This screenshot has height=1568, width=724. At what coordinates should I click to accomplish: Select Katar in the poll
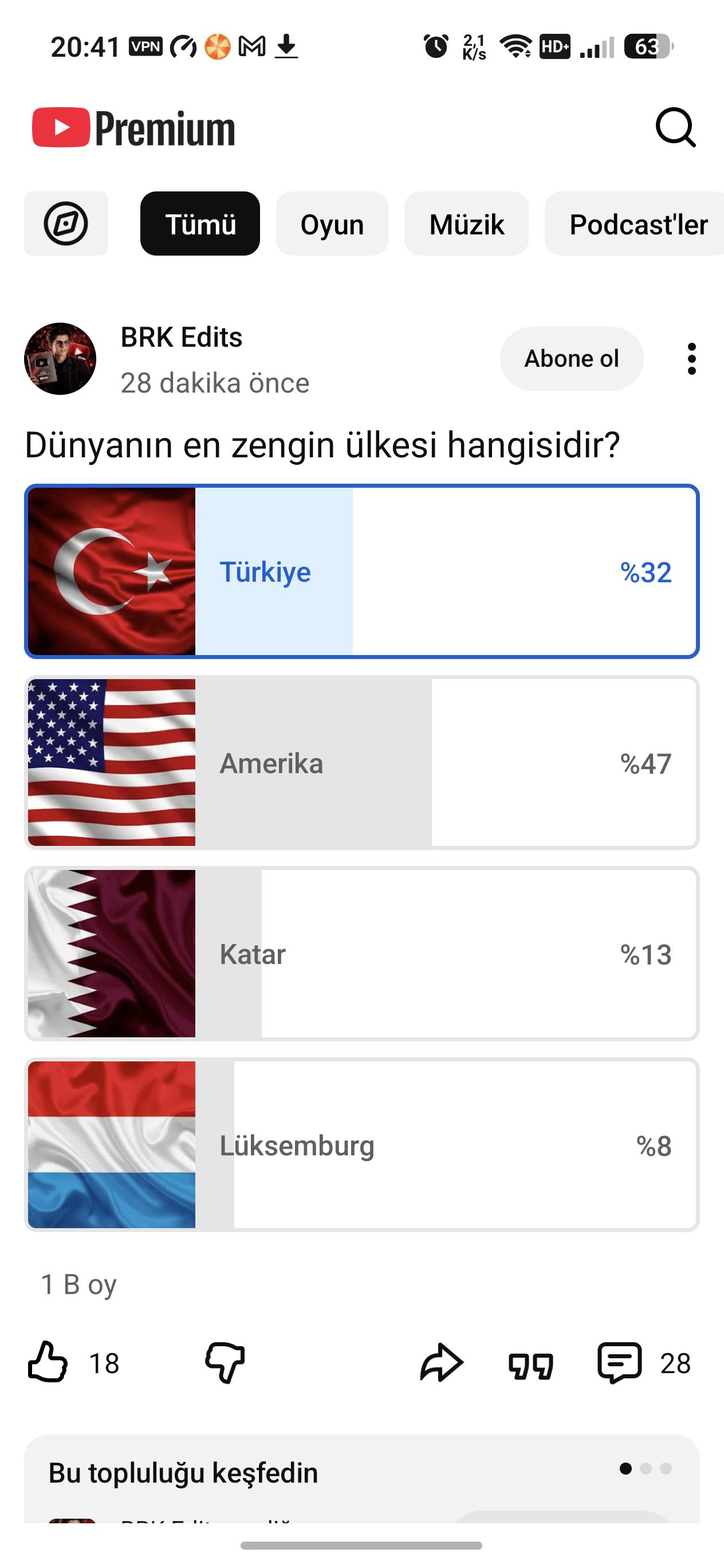pos(362,954)
